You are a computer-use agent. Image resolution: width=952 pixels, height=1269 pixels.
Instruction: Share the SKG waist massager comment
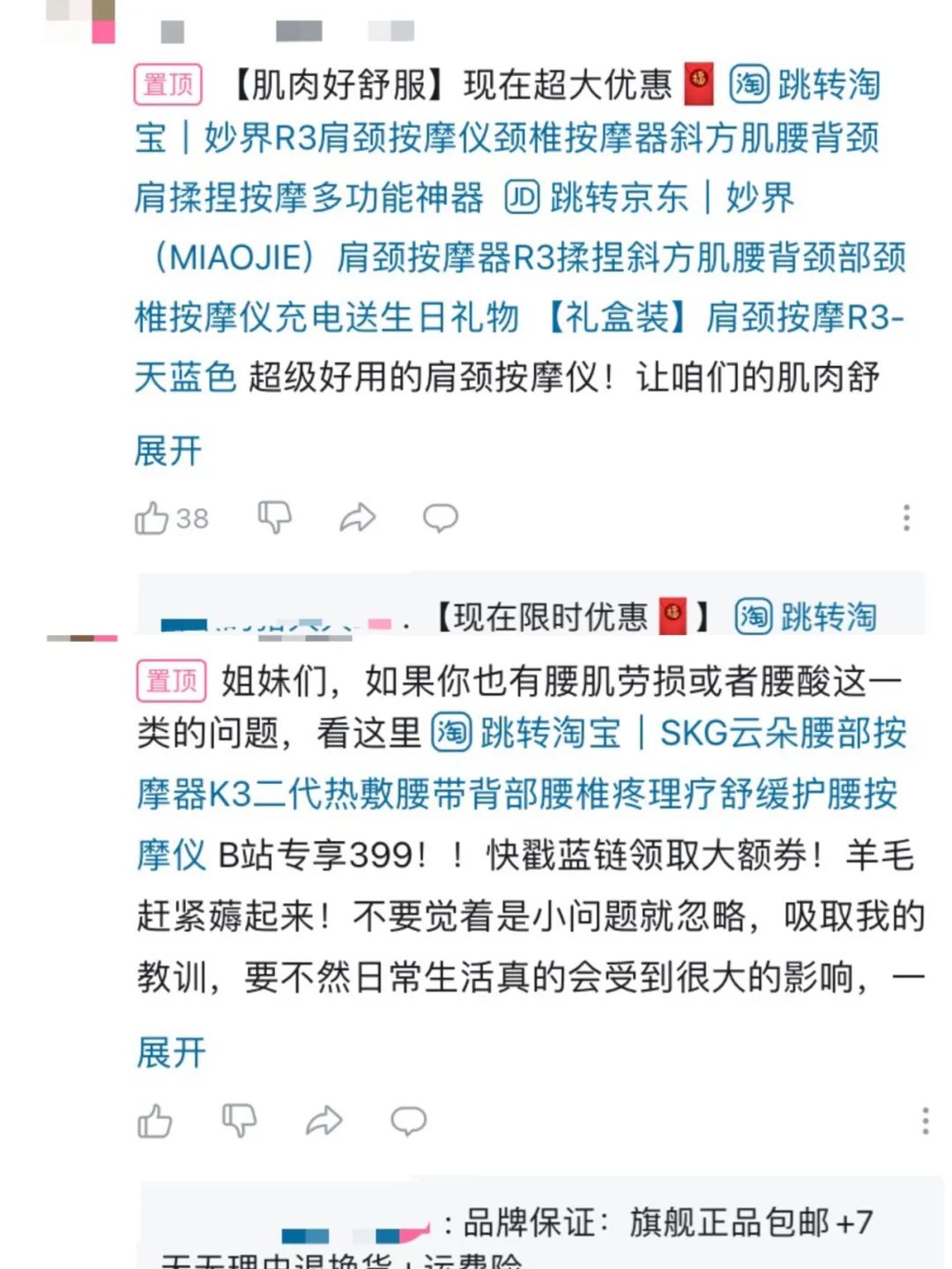point(324,1122)
